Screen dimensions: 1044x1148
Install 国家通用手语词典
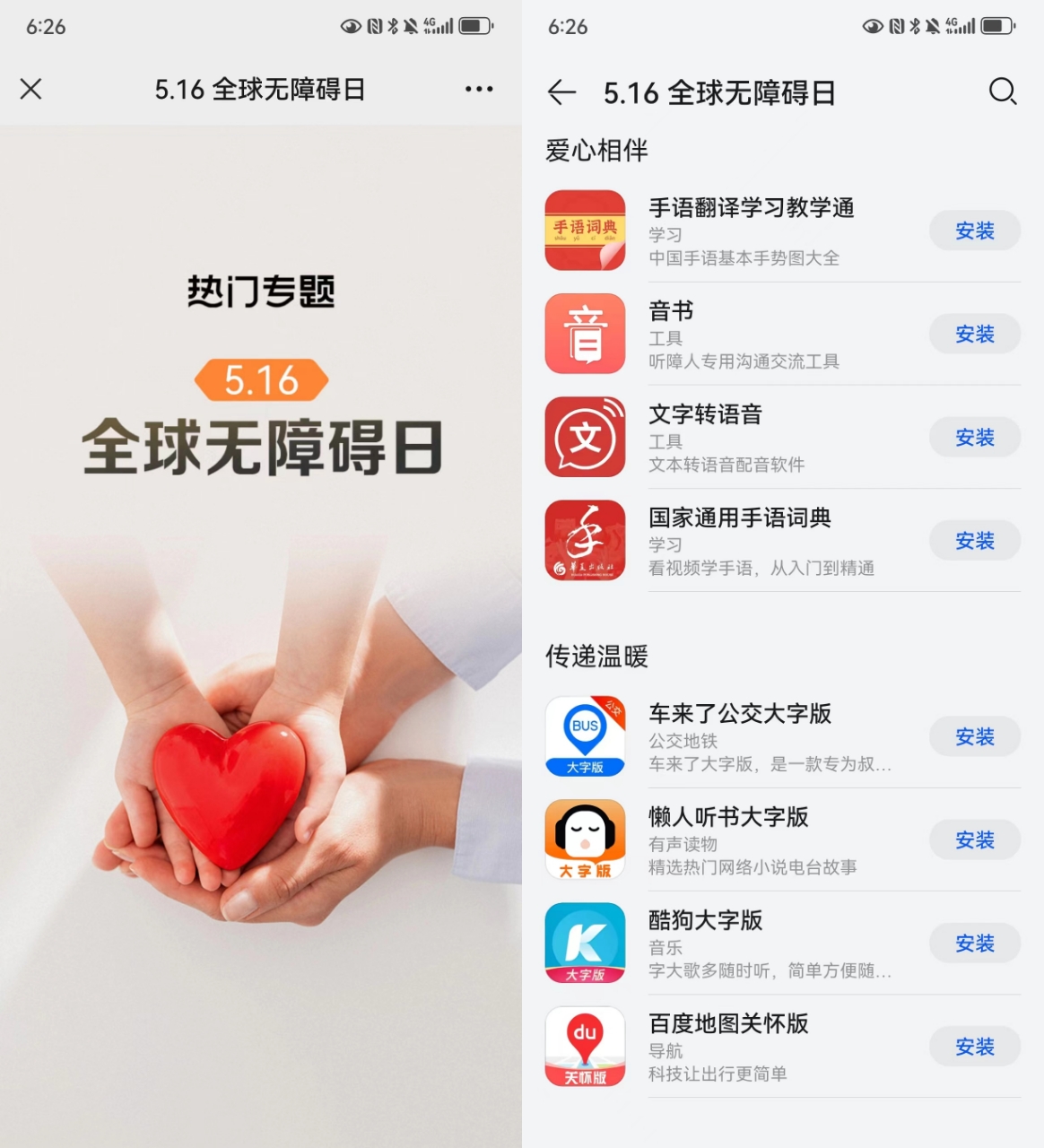[974, 541]
